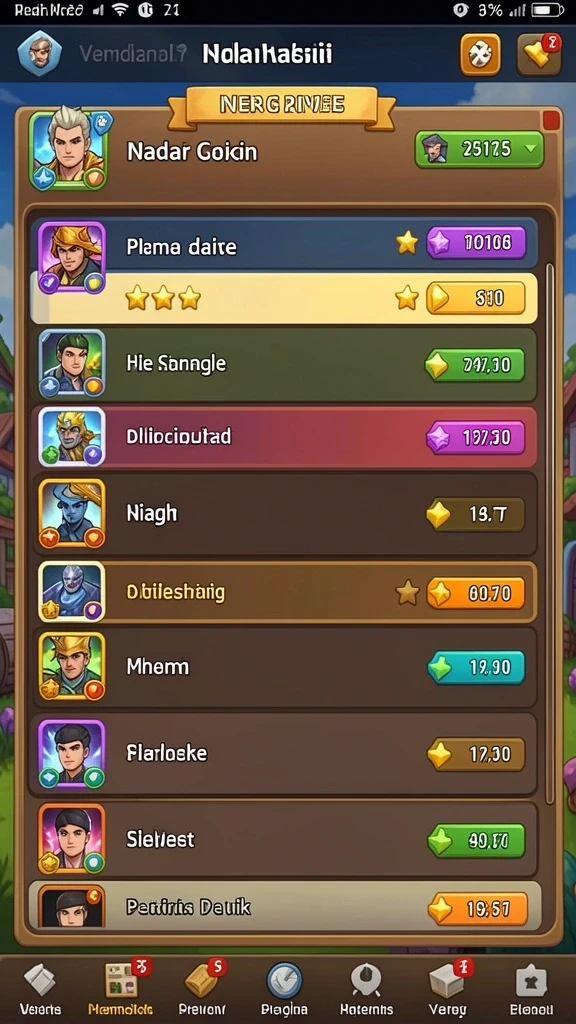Image resolution: width=576 pixels, height=1024 pixels.
Task: Select the Mhem row
Action: pos(284,667)
